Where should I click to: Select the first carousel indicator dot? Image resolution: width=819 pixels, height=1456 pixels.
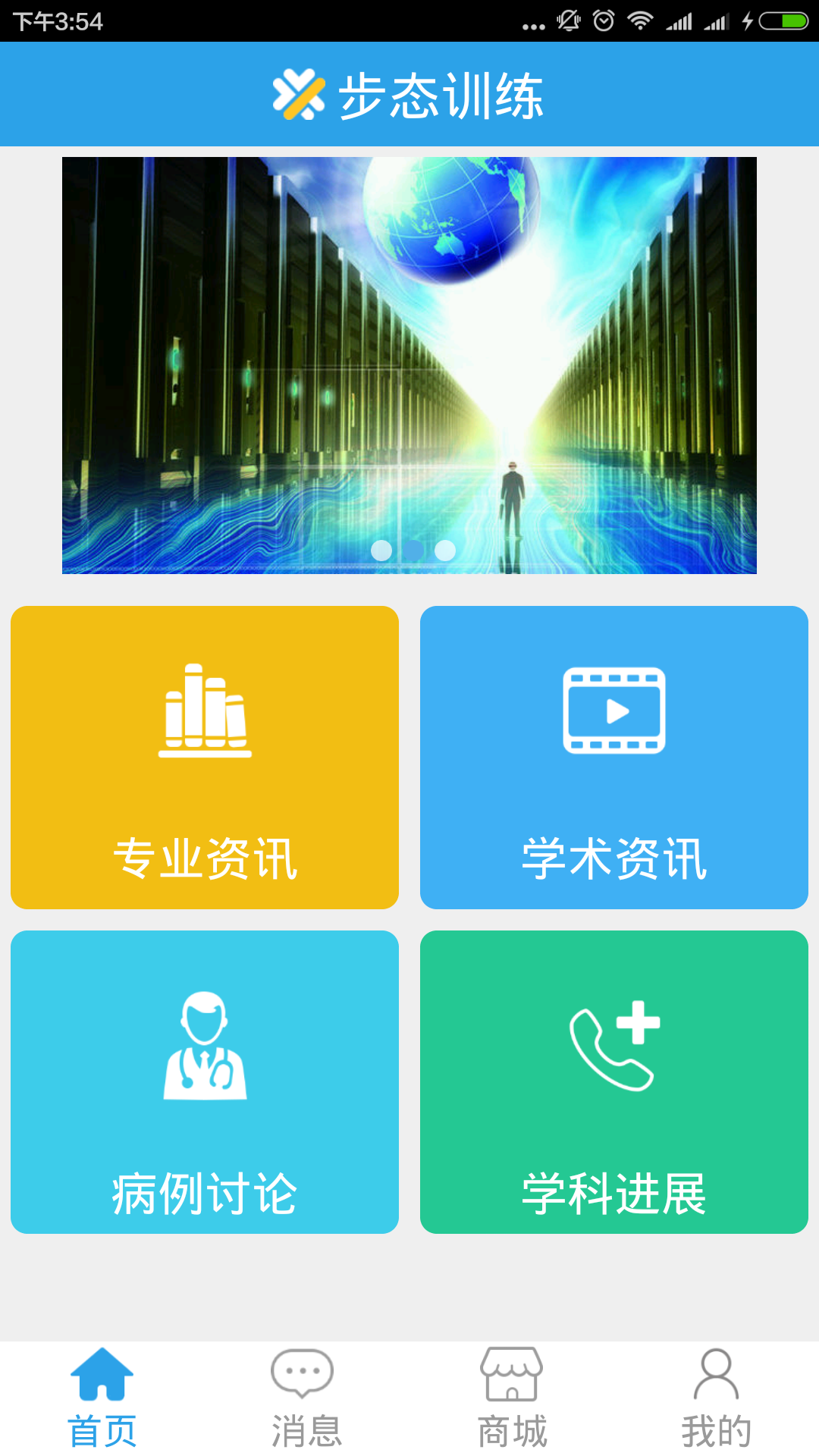click(x=381, y=552)
